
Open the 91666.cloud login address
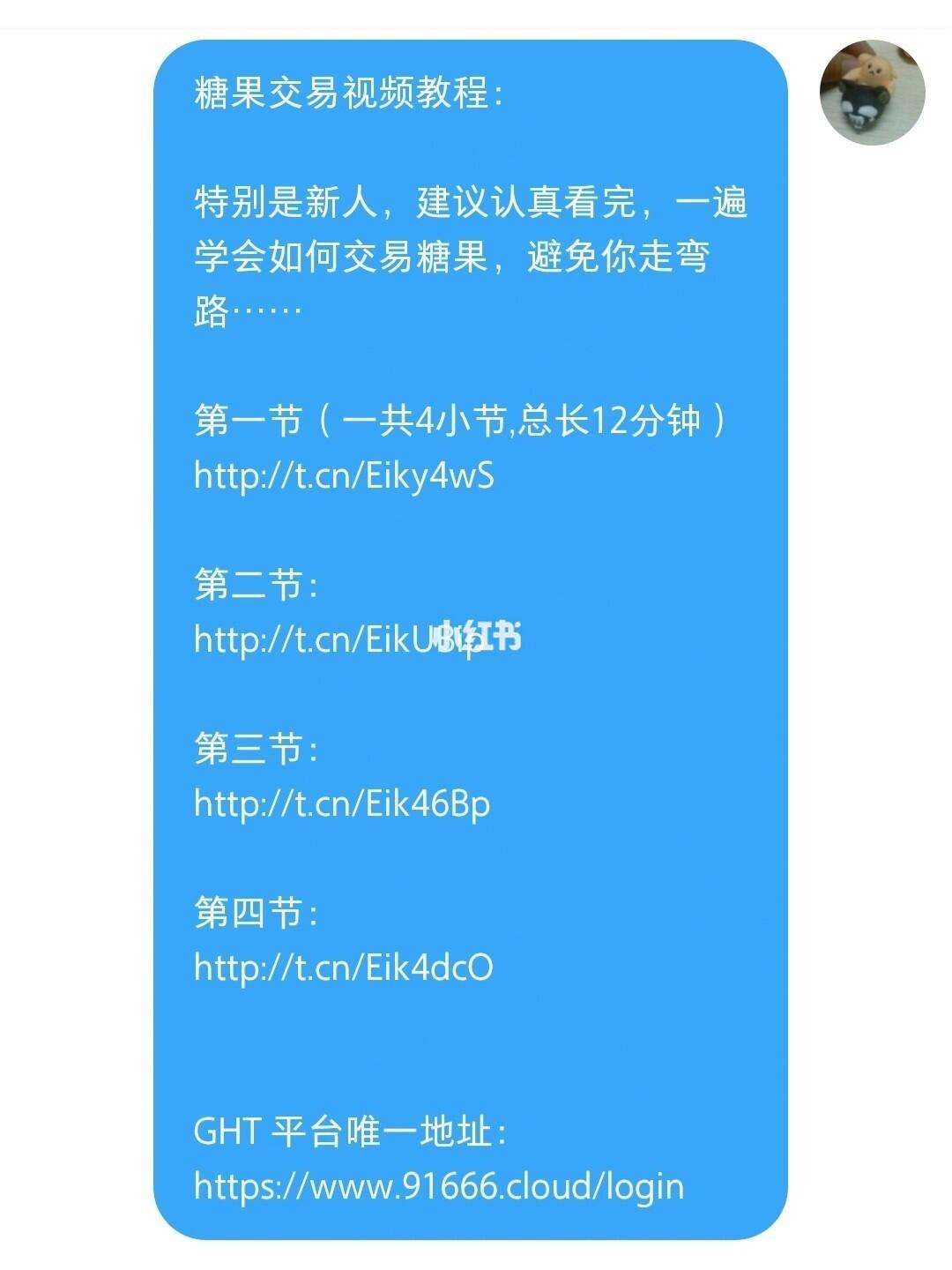coord(438,1186)
